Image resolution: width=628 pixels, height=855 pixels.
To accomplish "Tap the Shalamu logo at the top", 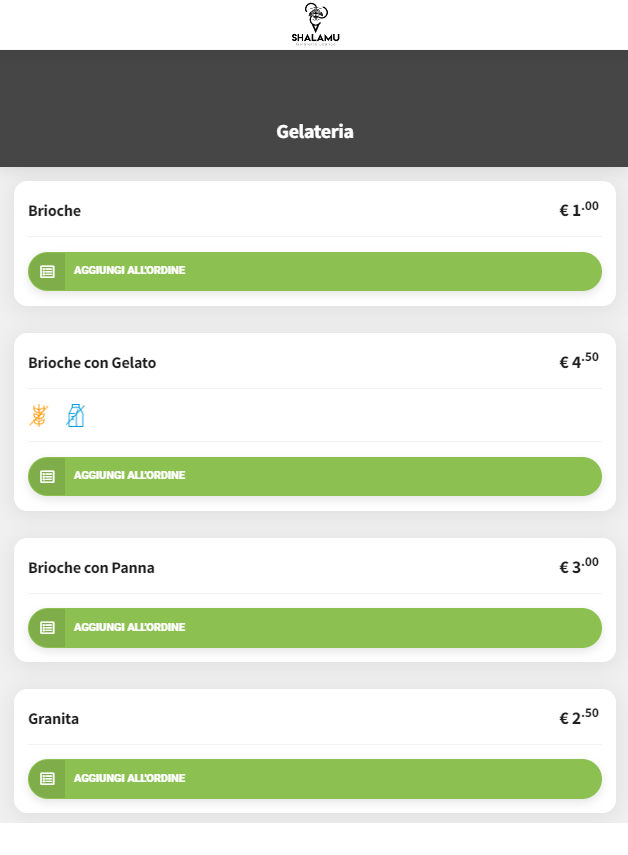I will 315,24.
